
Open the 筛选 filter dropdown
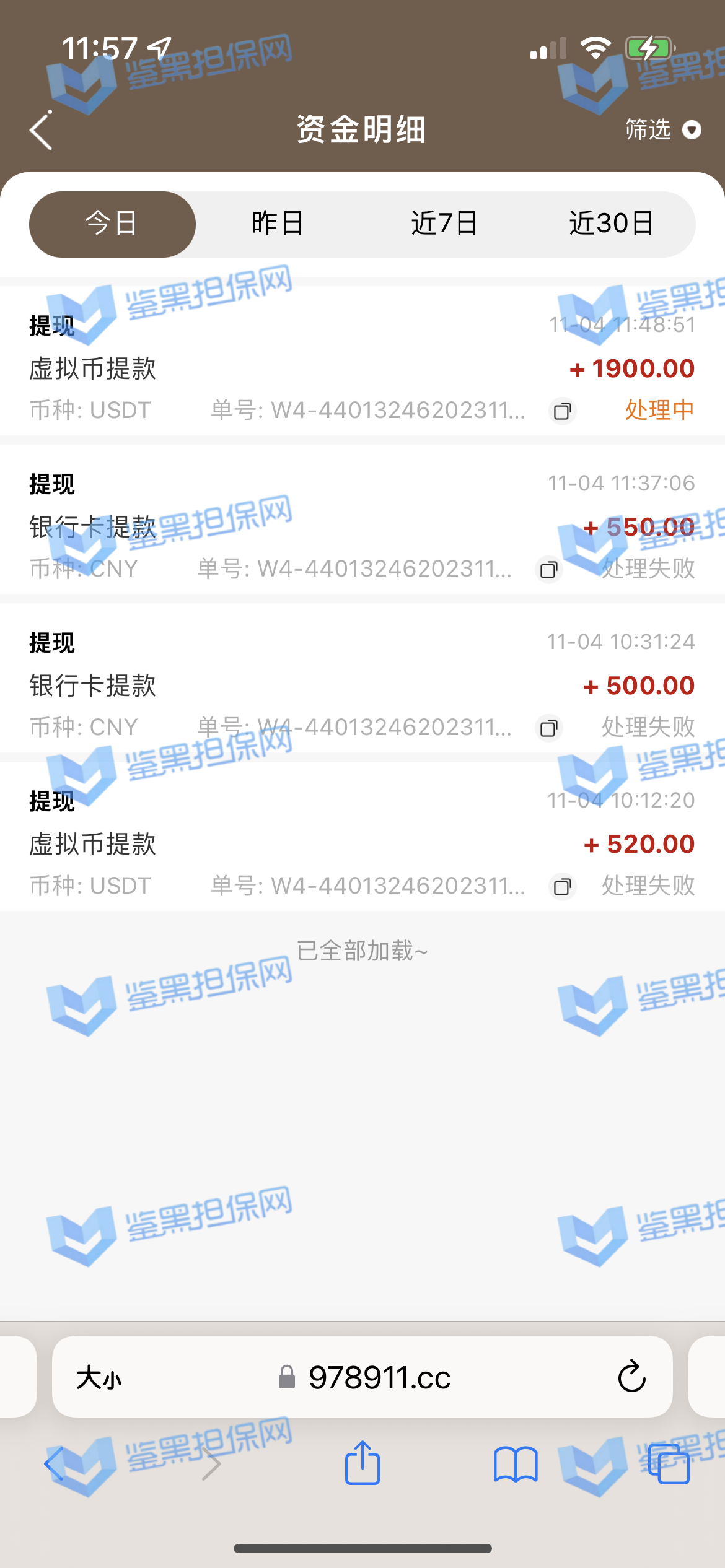[662, 130]
